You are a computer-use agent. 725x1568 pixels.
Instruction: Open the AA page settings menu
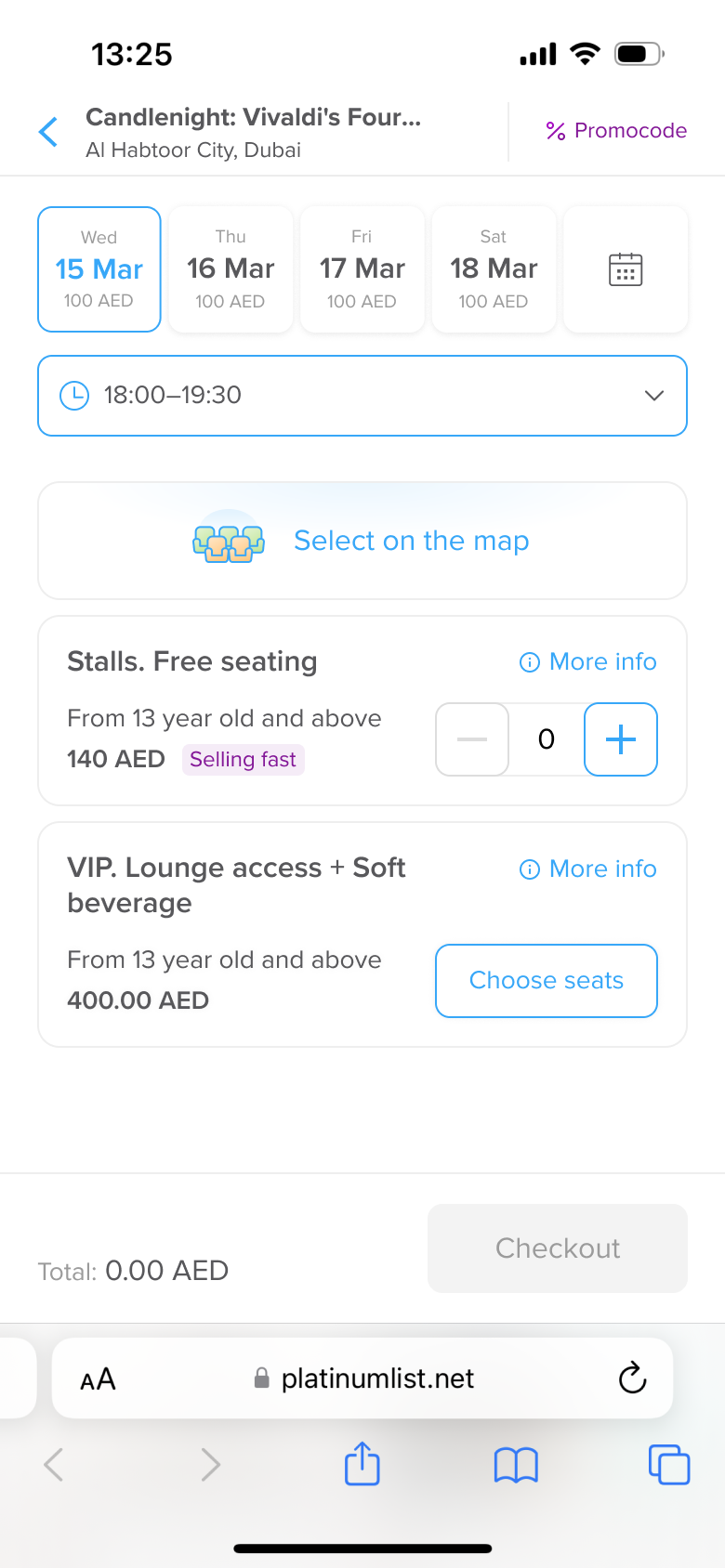[98, 1379]
